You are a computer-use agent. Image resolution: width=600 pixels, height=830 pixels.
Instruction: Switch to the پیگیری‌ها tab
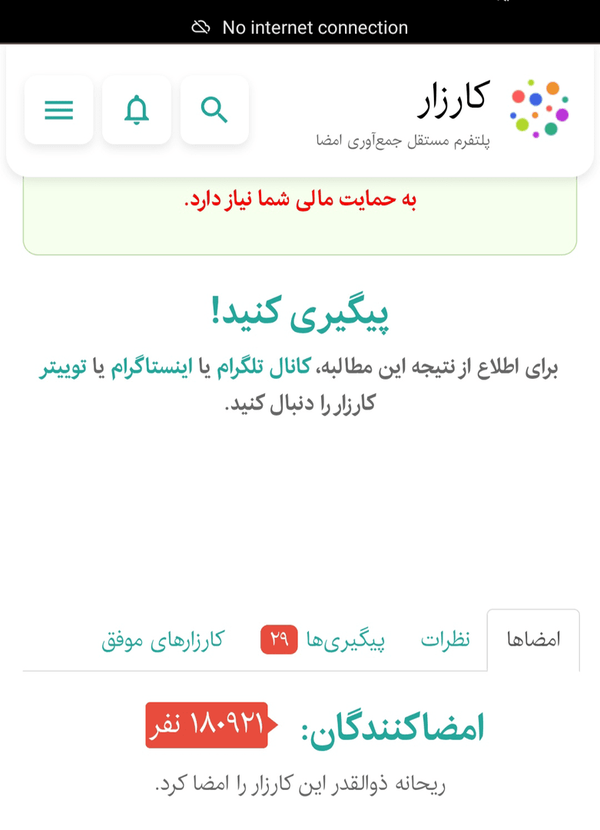pyautogui.click(x=323, y=640)
